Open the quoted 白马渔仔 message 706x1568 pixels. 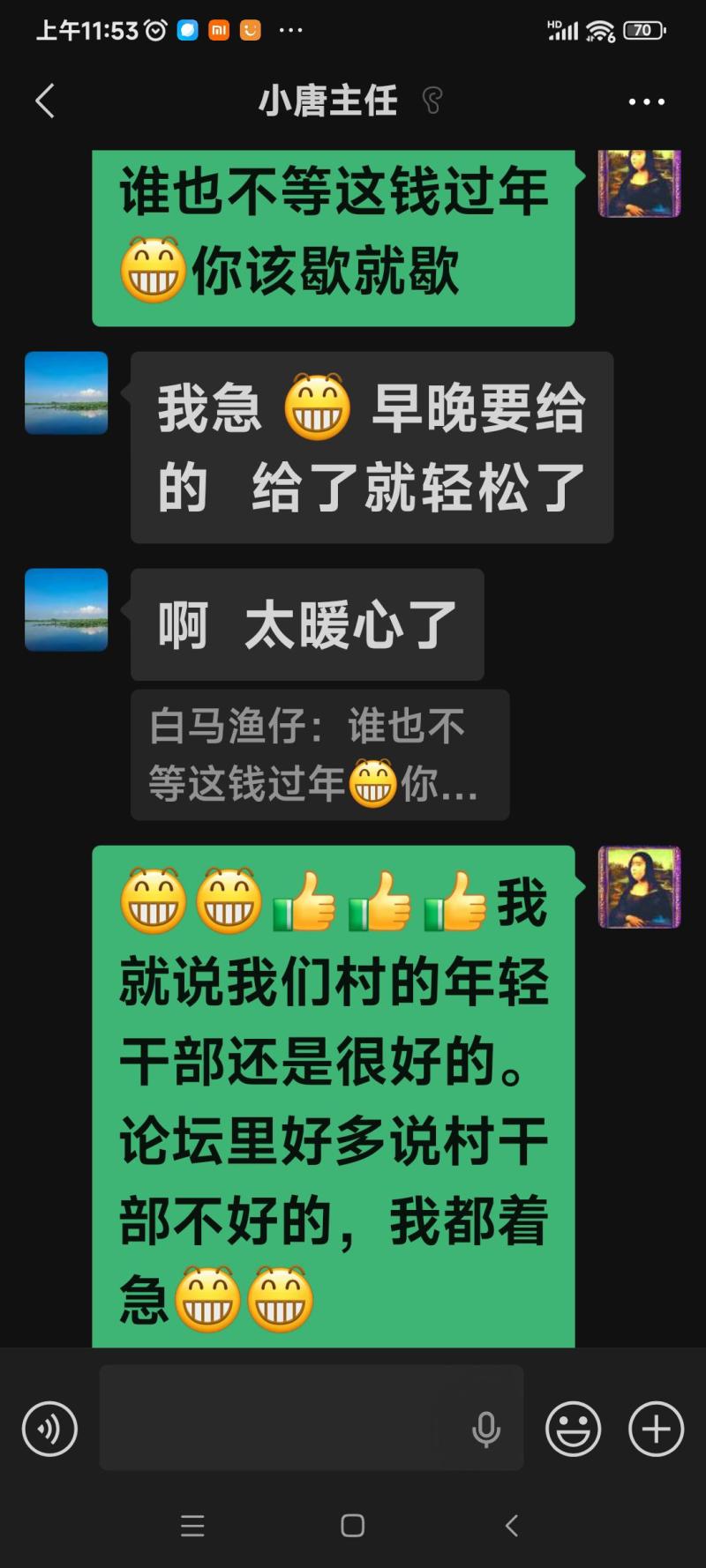point(319,755)
